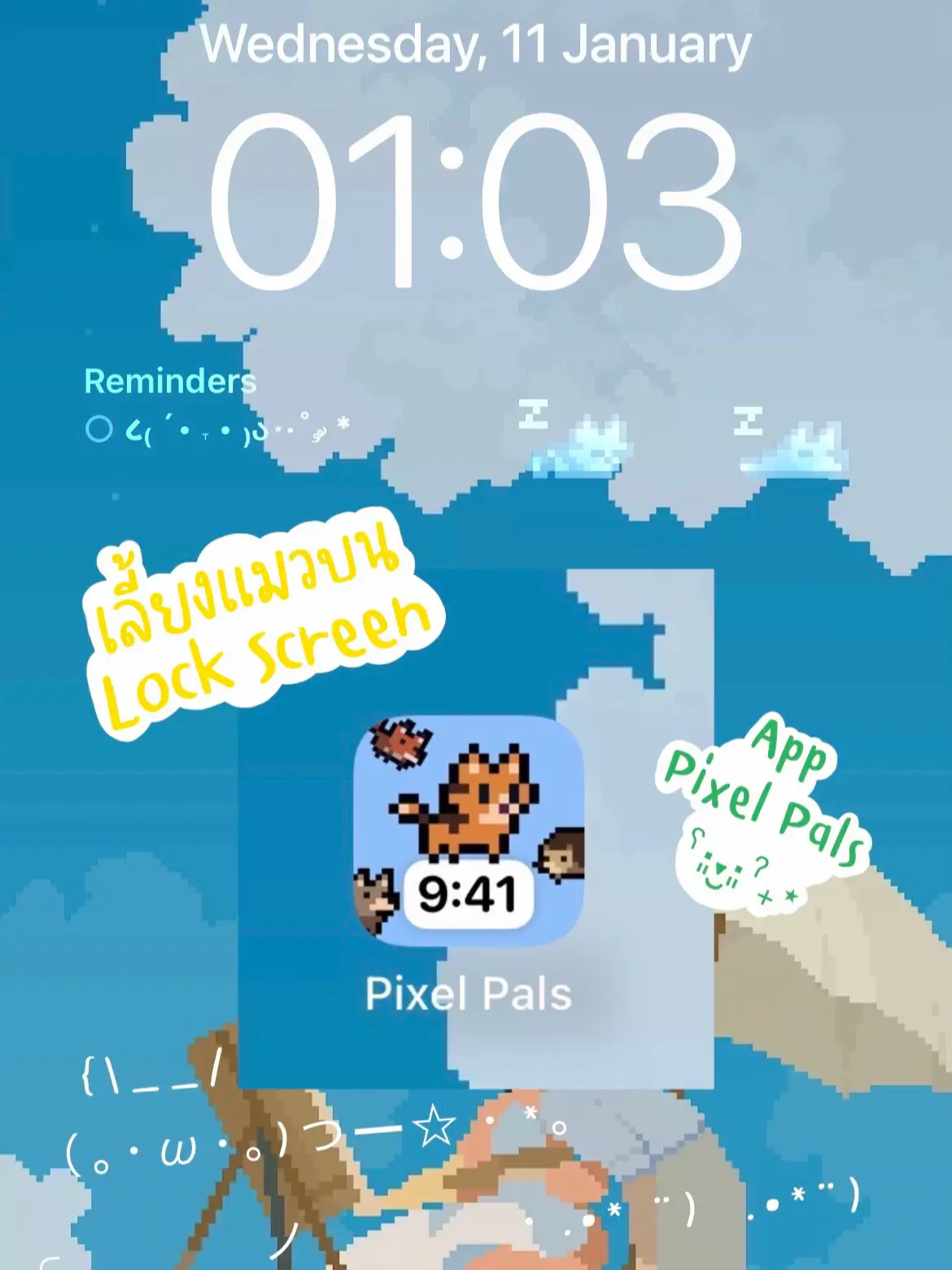Mark the reminder complete using its circle
952x1270 pixels.
point(99,429)
